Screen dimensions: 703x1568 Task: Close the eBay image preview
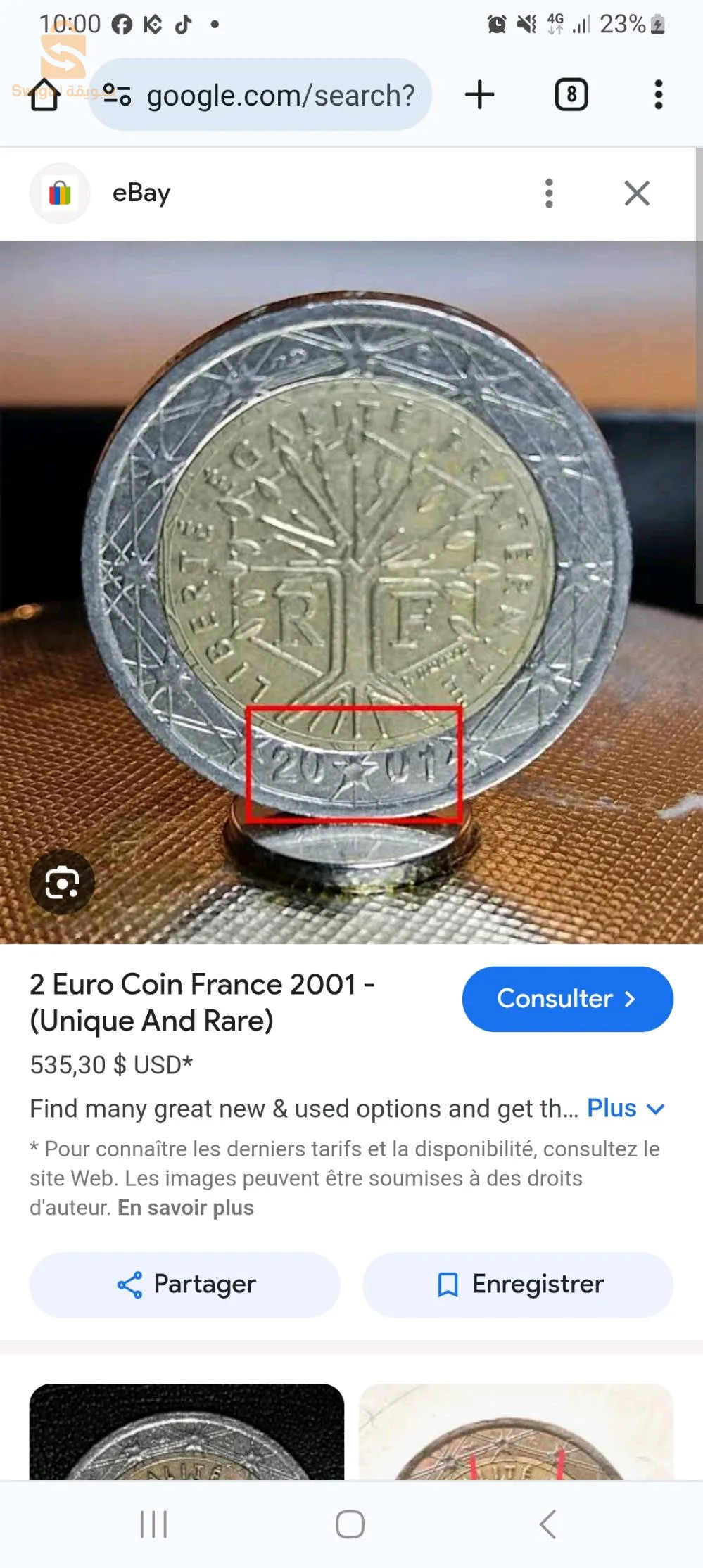pyautogui.click(x=637, y=193)
